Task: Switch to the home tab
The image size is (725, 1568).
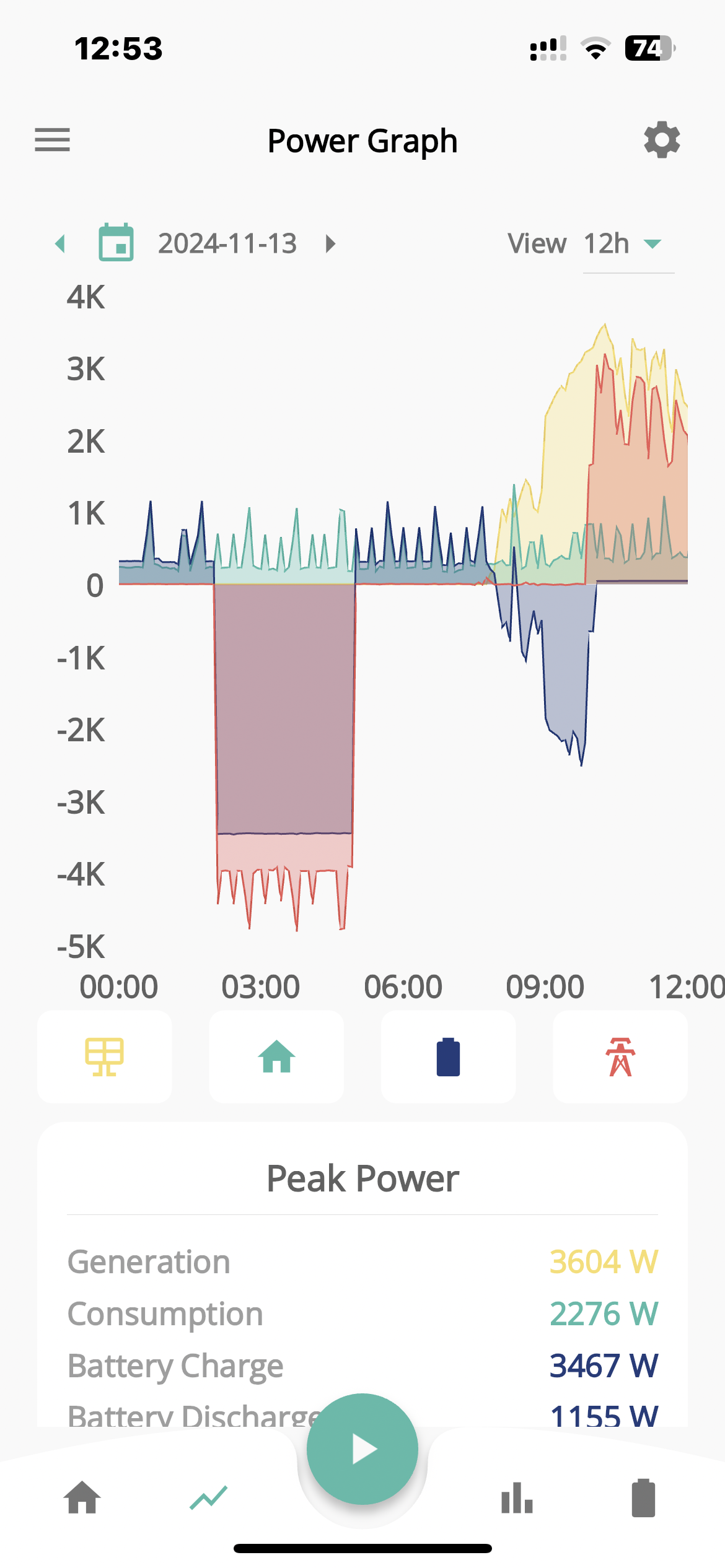Action: coord(82,1498)
